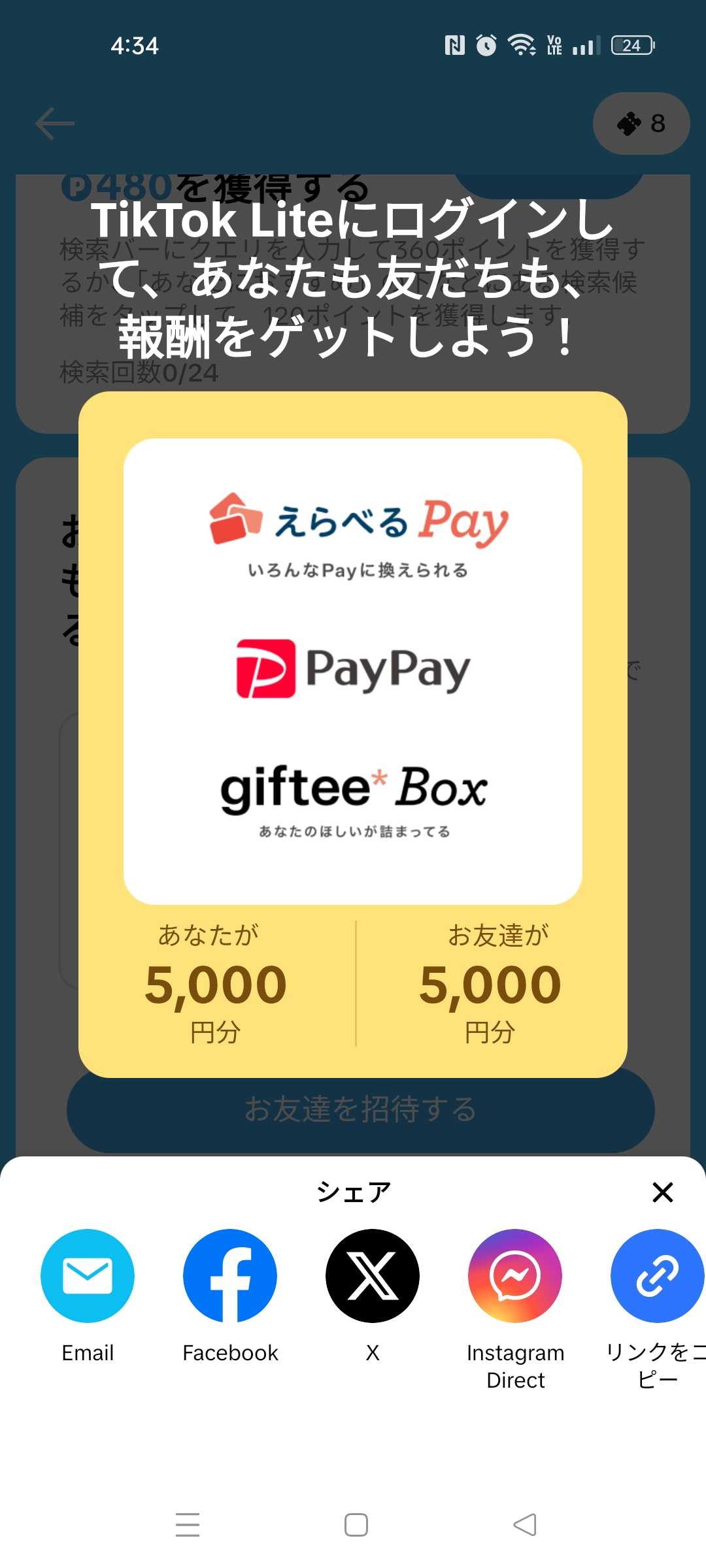Copy the invite link

click(x=657, y=1276)
